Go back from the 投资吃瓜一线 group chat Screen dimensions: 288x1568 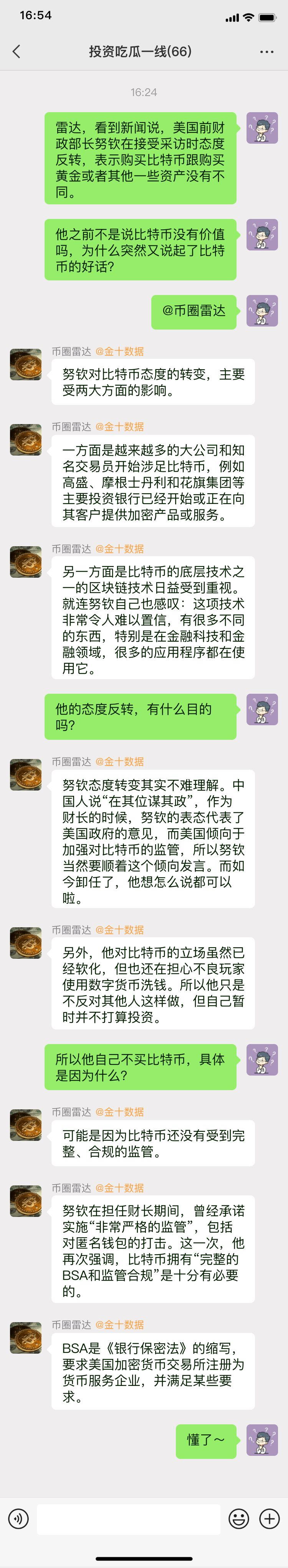coord(17,52)
